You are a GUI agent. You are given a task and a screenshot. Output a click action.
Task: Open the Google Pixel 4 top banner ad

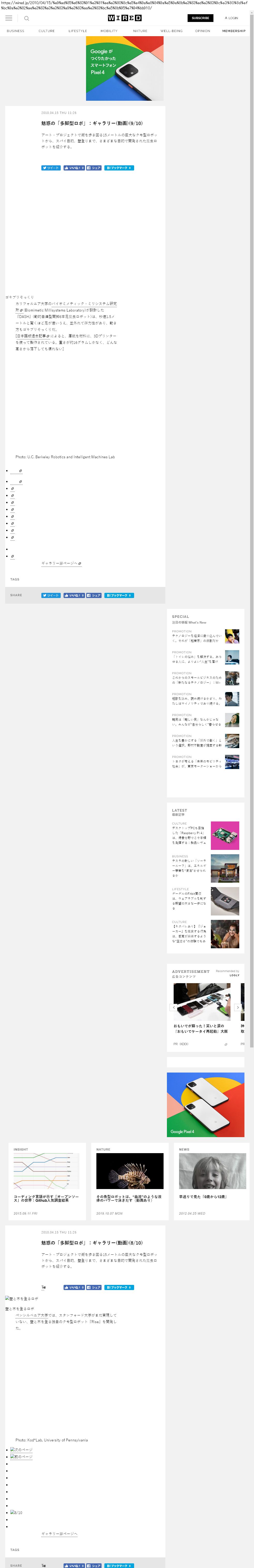(x=124, y=69)
